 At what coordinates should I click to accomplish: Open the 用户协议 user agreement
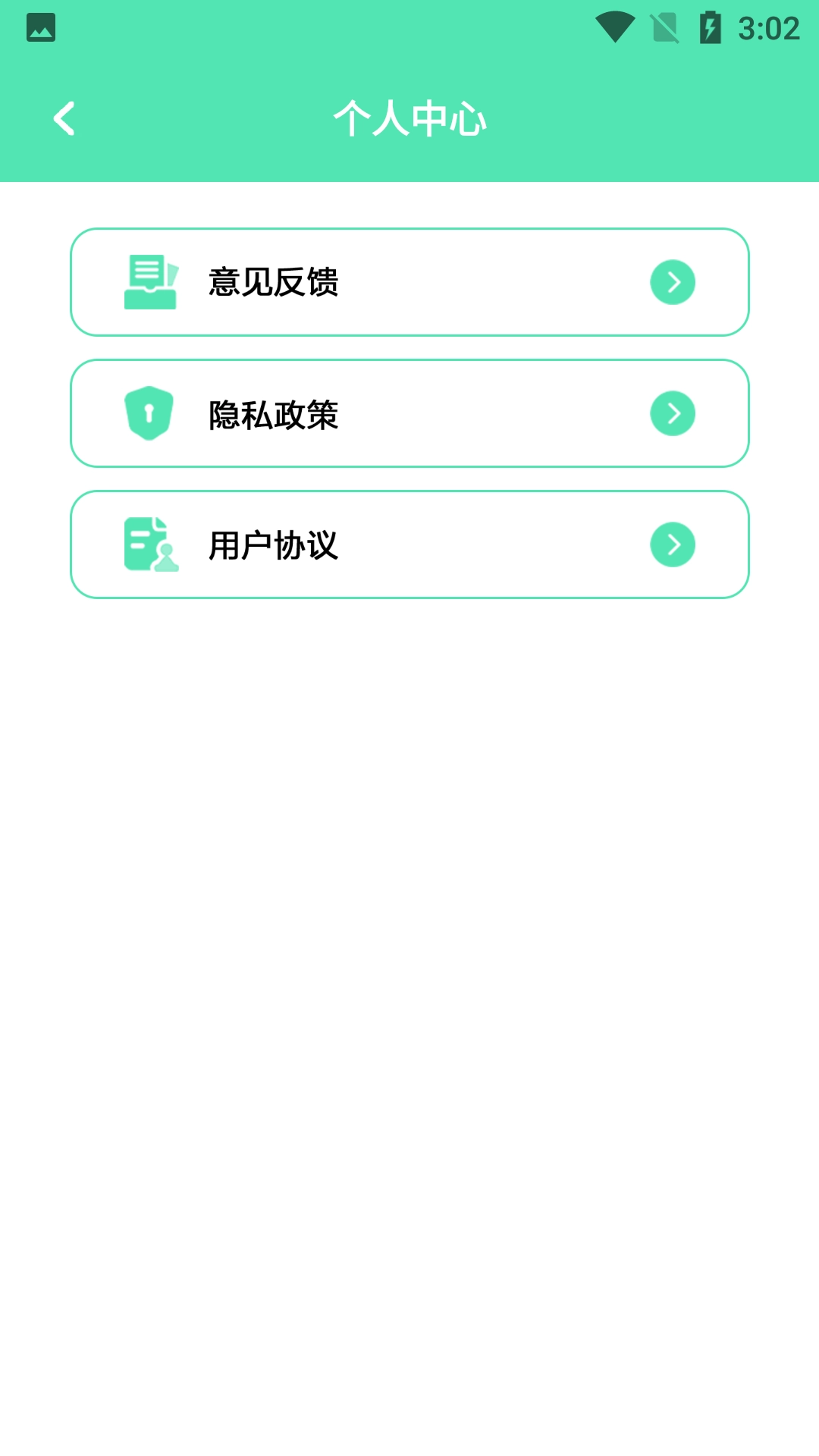(409, 544)
